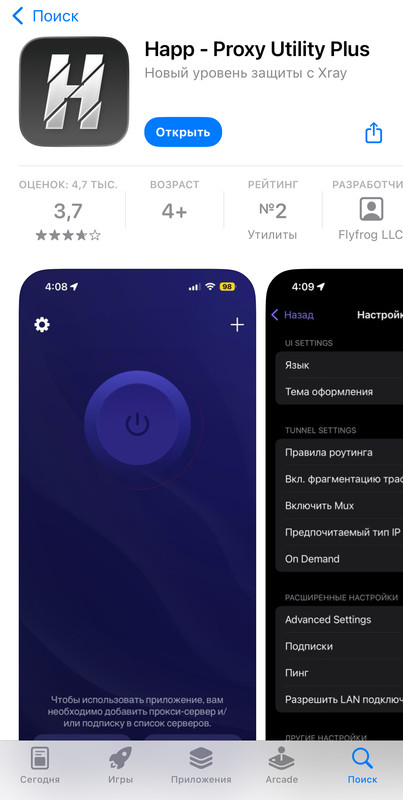Go back to Поиск

[x=45, y=16]
